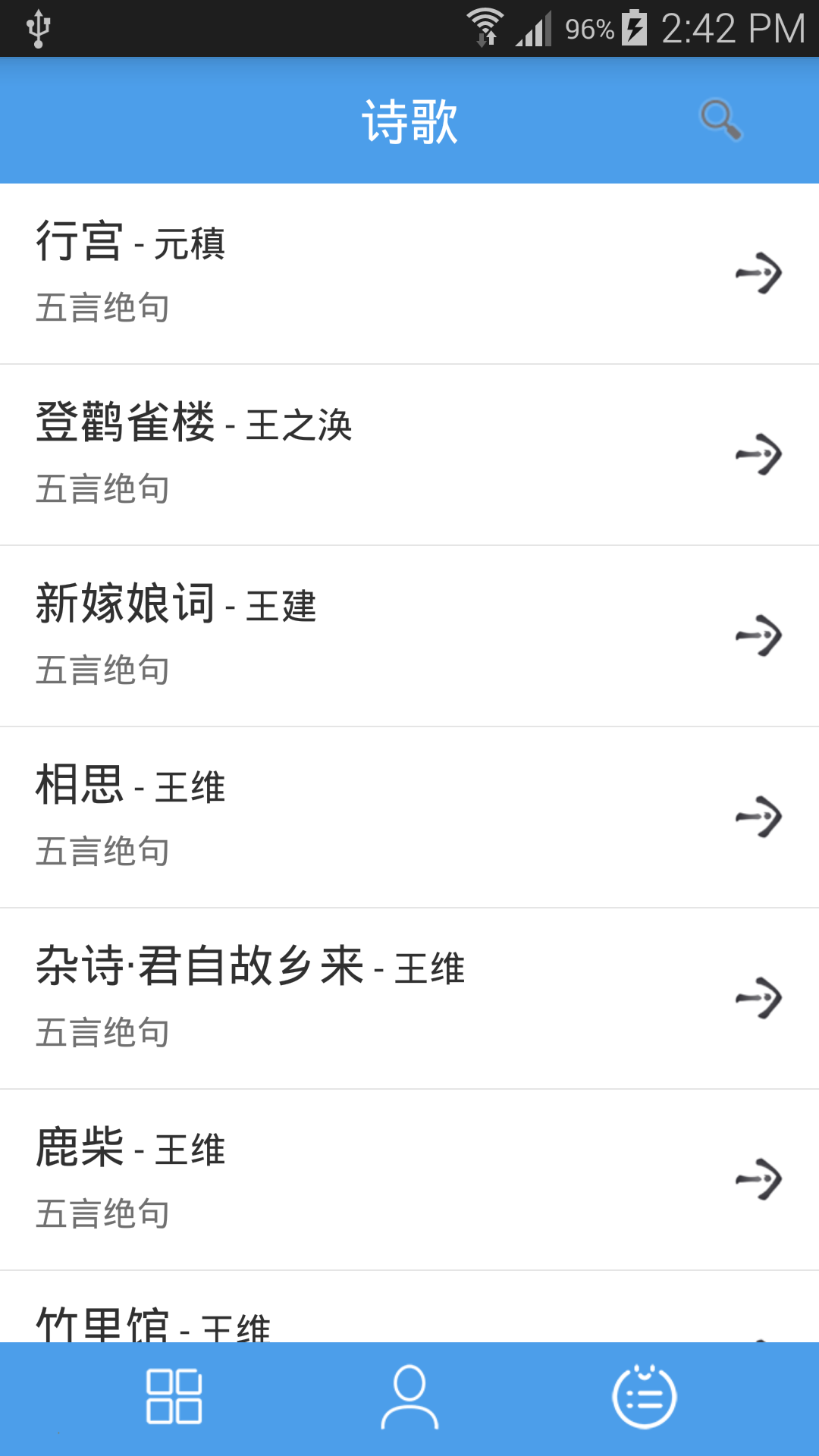Open the profile icon at the bottom
The height and width of the screenshot is (1456, 819).
click(x=409, y=1399)
